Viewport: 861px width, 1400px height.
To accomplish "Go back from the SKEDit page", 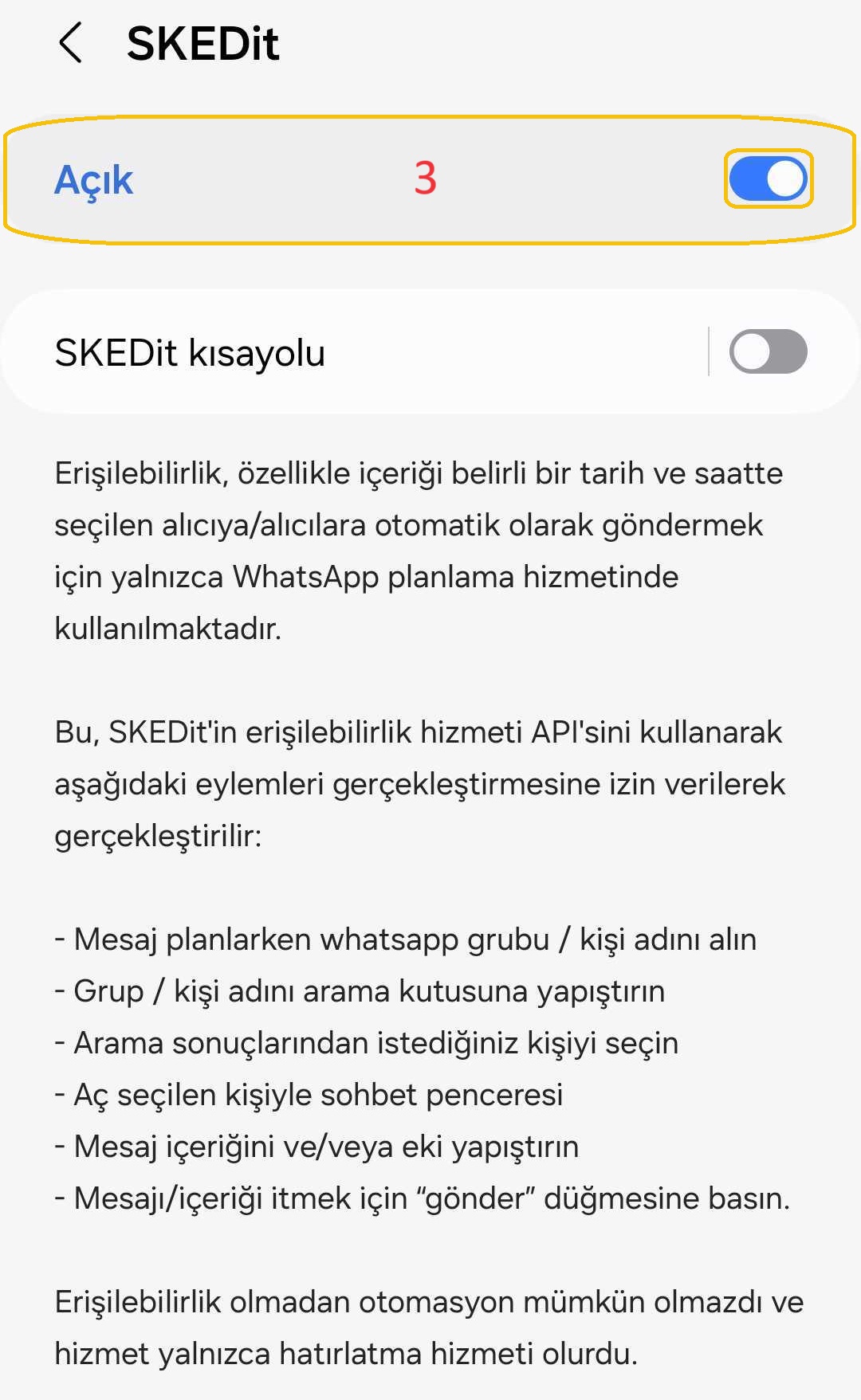I will [x=71, y=43].
